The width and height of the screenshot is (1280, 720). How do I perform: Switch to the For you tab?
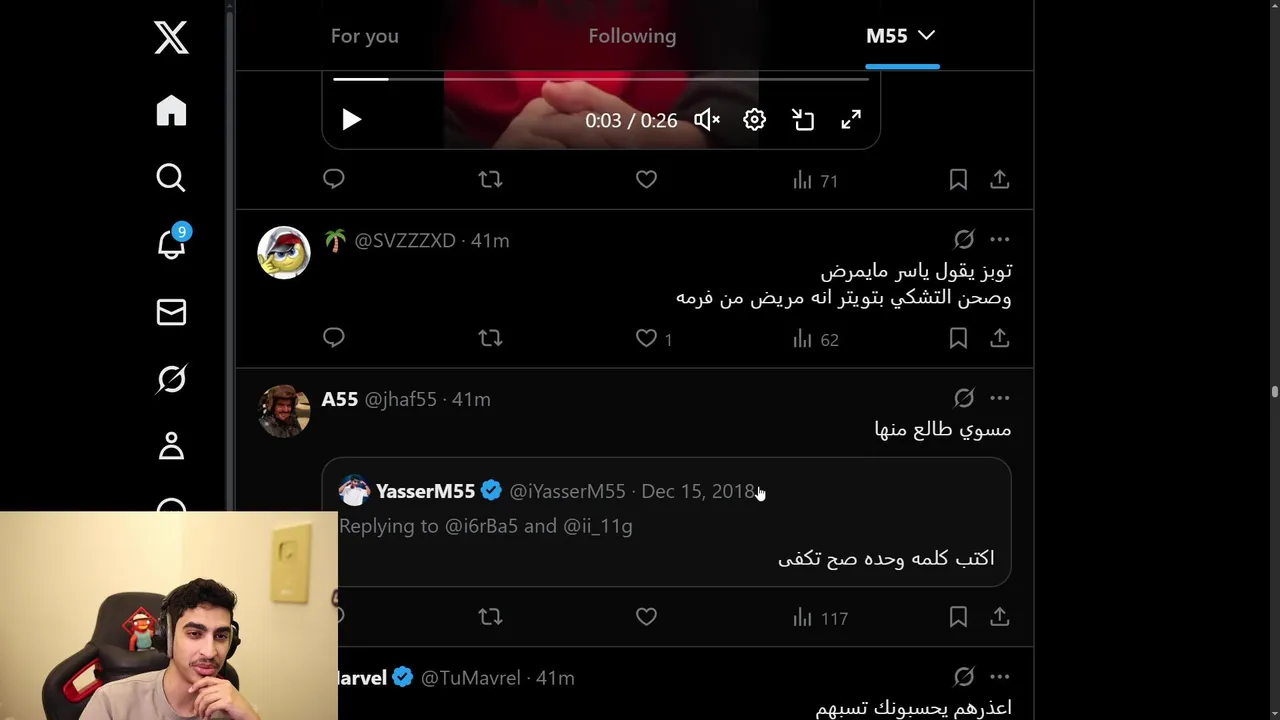point(365,36)
